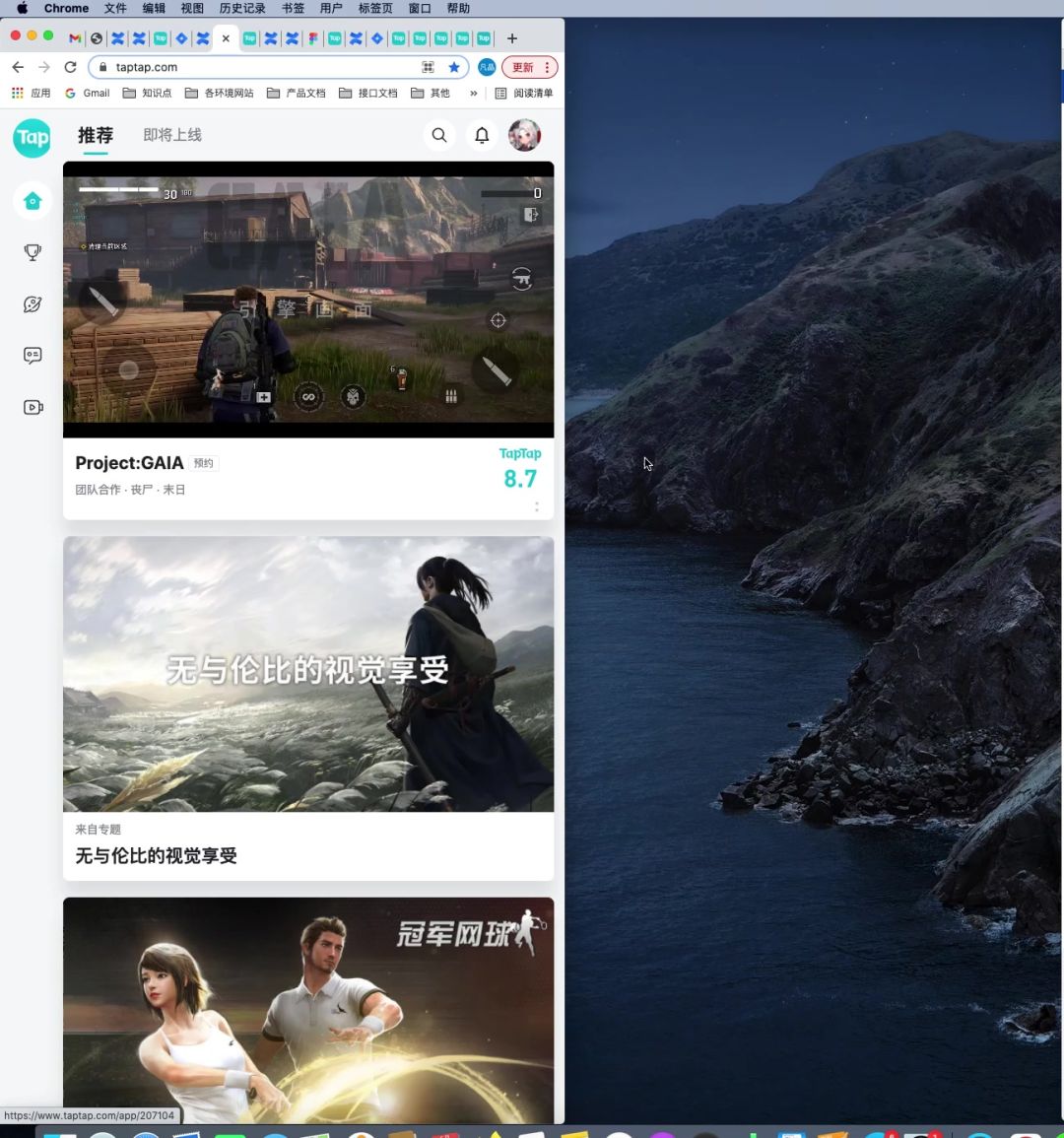Screen dimensions: 1064x1138
Task: Open the video icon in sidebar
Action: tap(33, 407)
